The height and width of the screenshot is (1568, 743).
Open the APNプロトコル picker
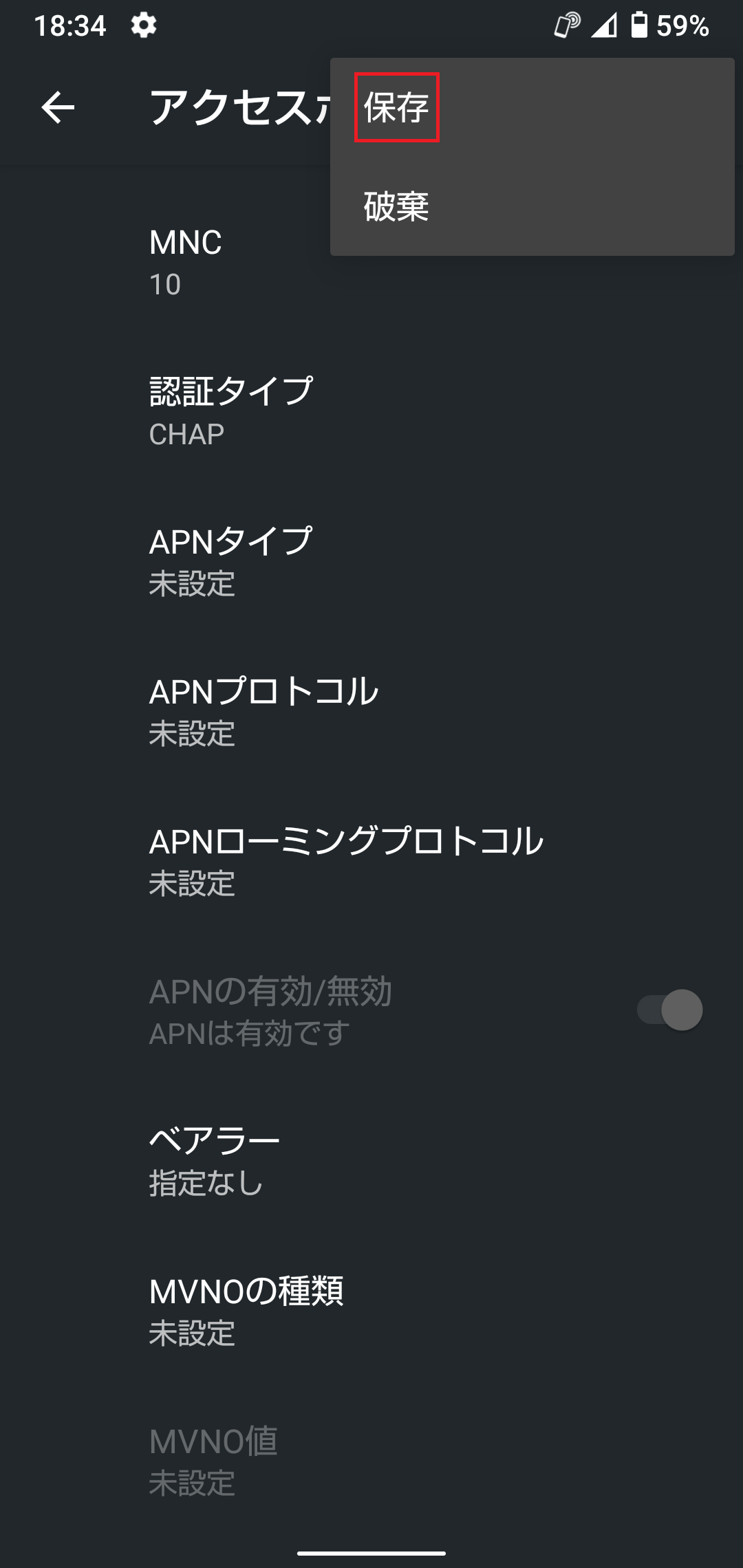(x=265, y=712)
